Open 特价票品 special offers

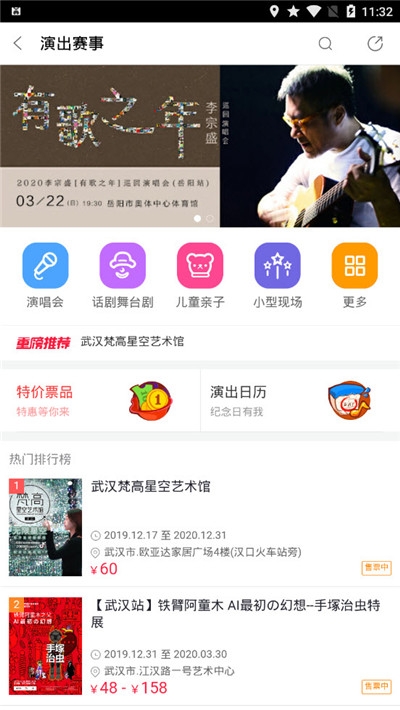pyautogui.click(x=100, y=400)
